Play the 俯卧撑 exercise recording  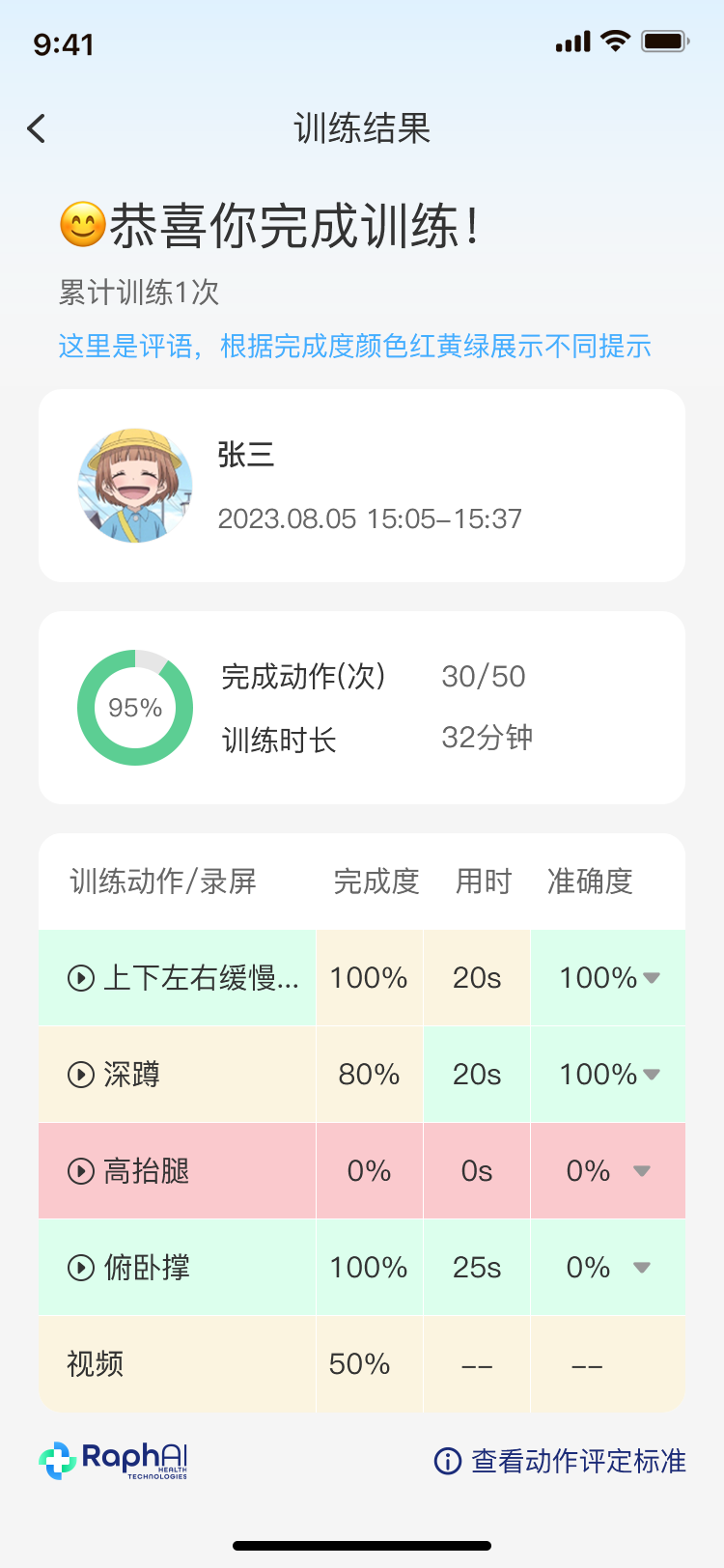pos(81,1267)
